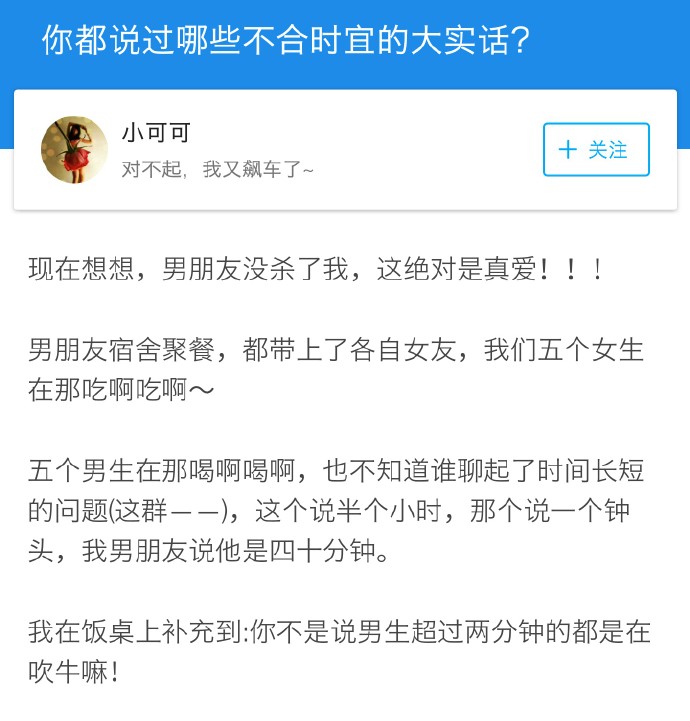The width and height of the screenshot is (690, 721).
Task: Open 小可可's profile picture
Action: tap(74, 150)
